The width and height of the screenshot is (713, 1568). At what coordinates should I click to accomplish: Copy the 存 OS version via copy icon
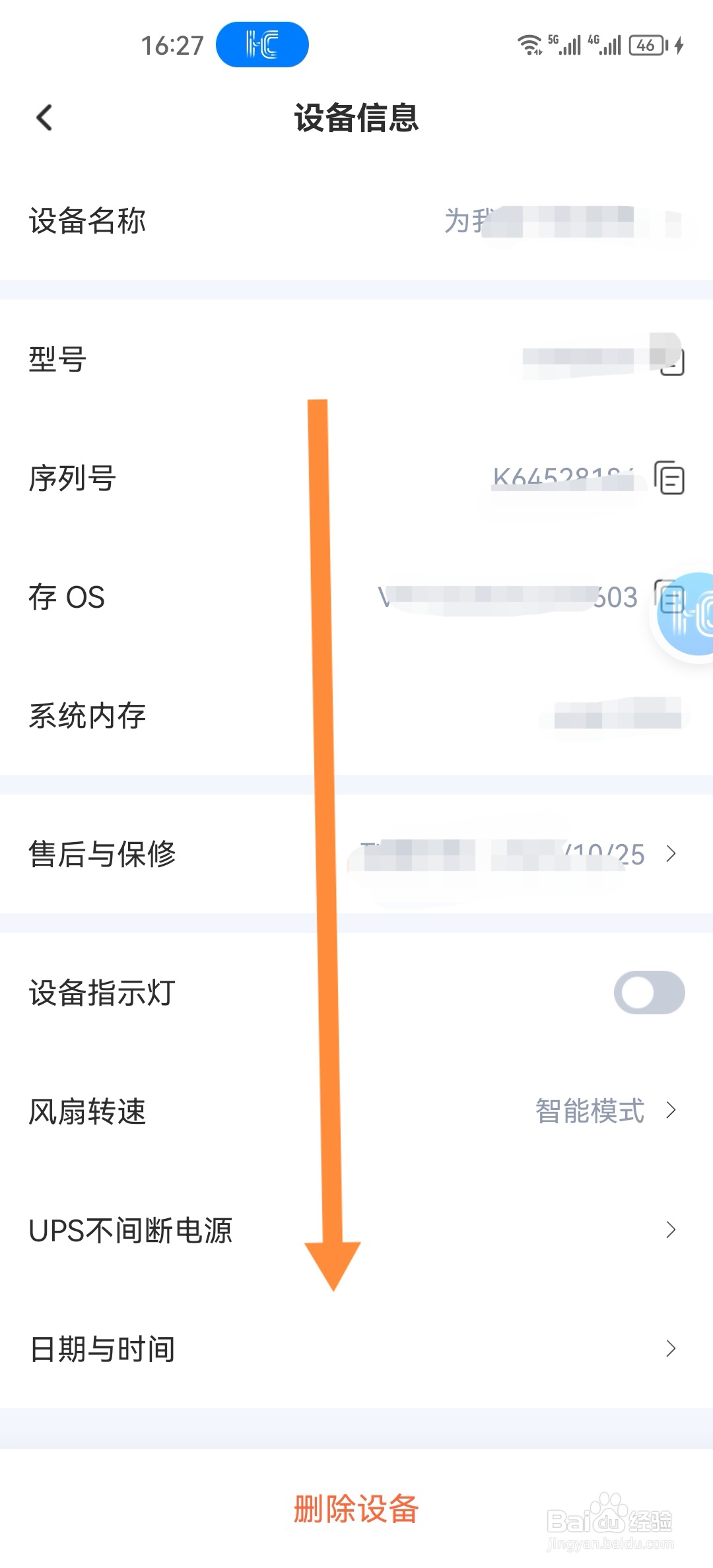pos(670,597)
